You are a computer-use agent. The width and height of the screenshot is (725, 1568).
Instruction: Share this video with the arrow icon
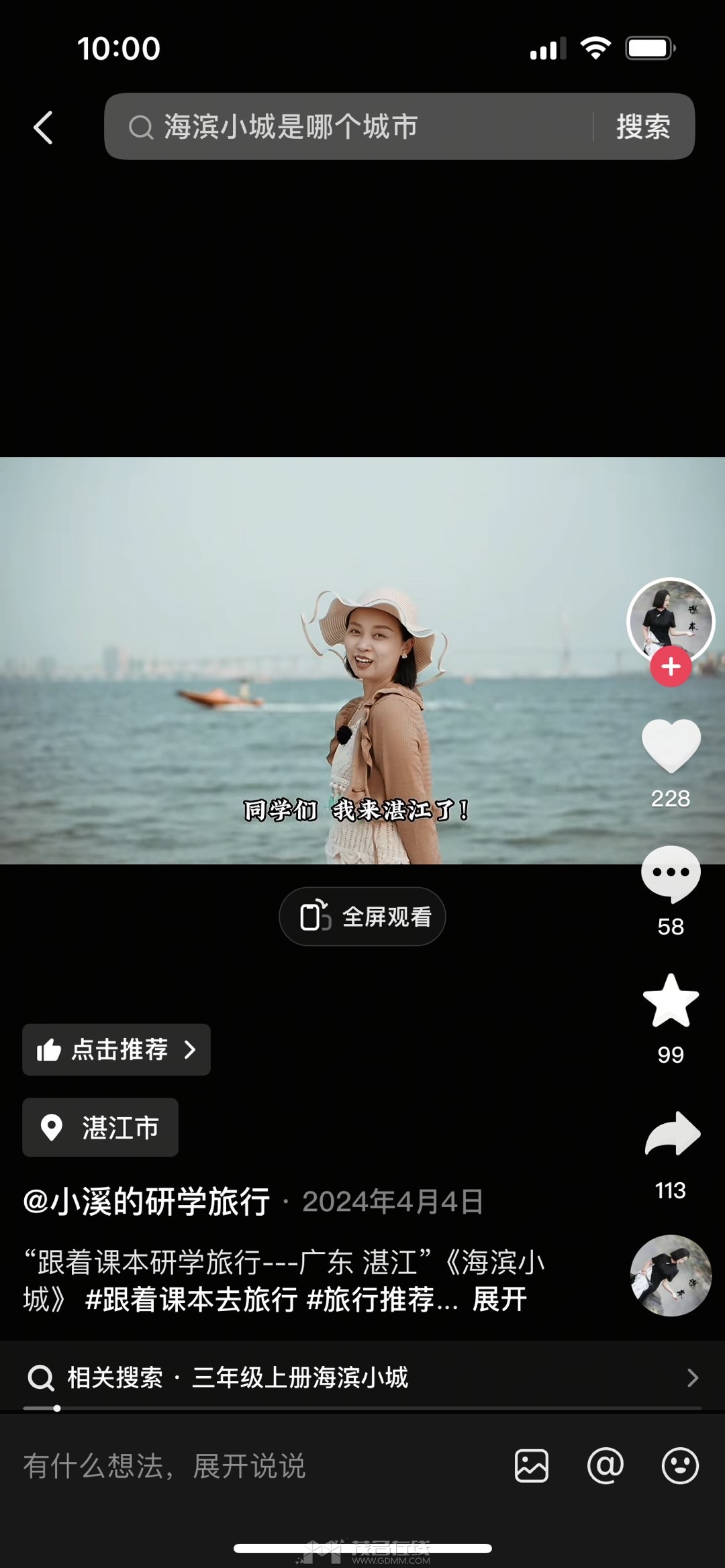click(671, 1134)
